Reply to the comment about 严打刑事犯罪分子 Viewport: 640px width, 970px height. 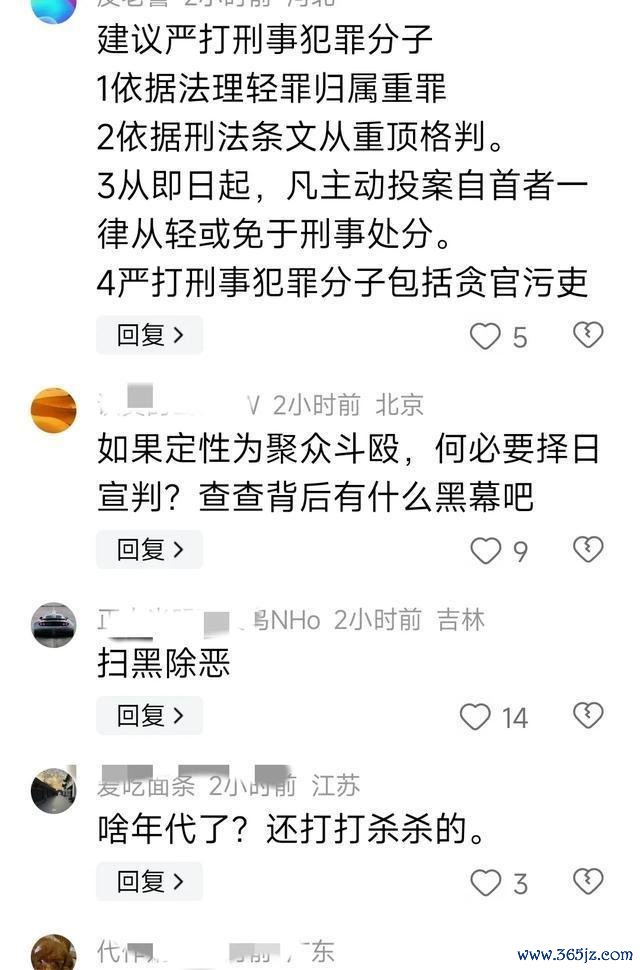click(149, 335)
